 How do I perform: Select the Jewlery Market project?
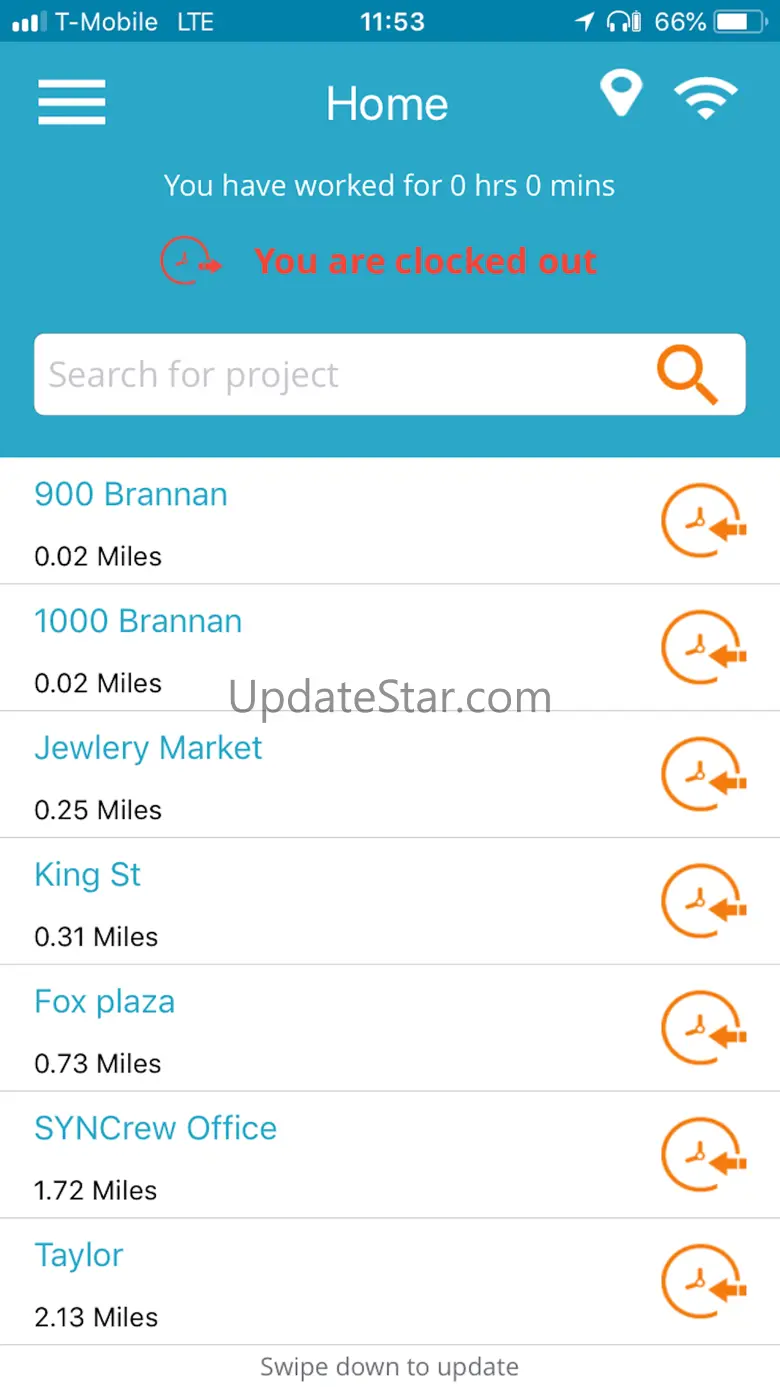tap(148, 749)
